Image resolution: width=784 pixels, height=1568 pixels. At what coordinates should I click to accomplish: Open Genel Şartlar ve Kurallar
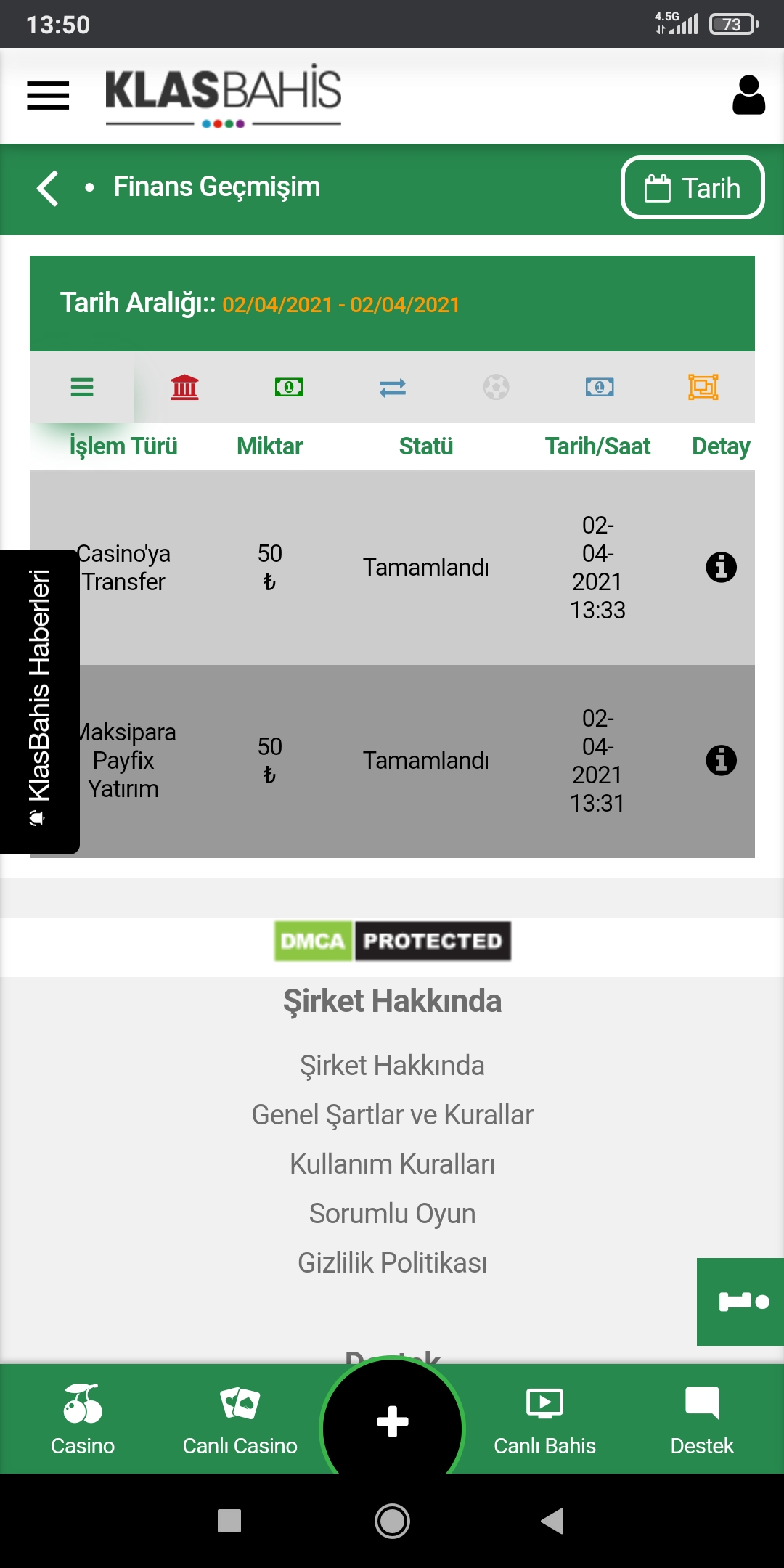tap(392, 1115)
